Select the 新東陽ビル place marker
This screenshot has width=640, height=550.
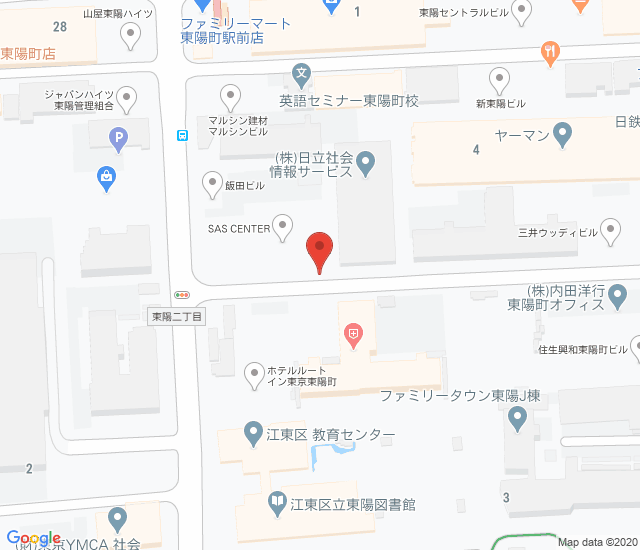coord(500,79)
